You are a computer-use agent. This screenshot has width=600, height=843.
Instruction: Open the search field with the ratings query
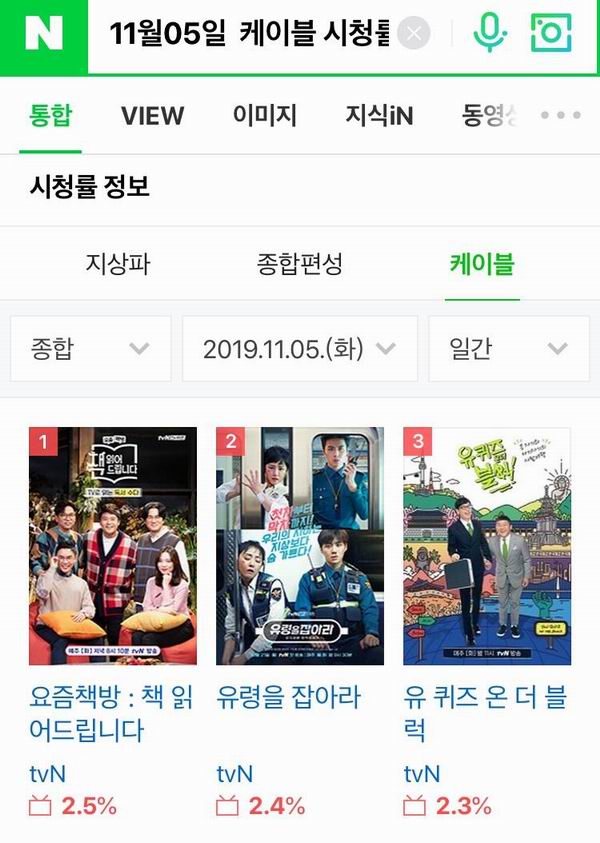249,34
